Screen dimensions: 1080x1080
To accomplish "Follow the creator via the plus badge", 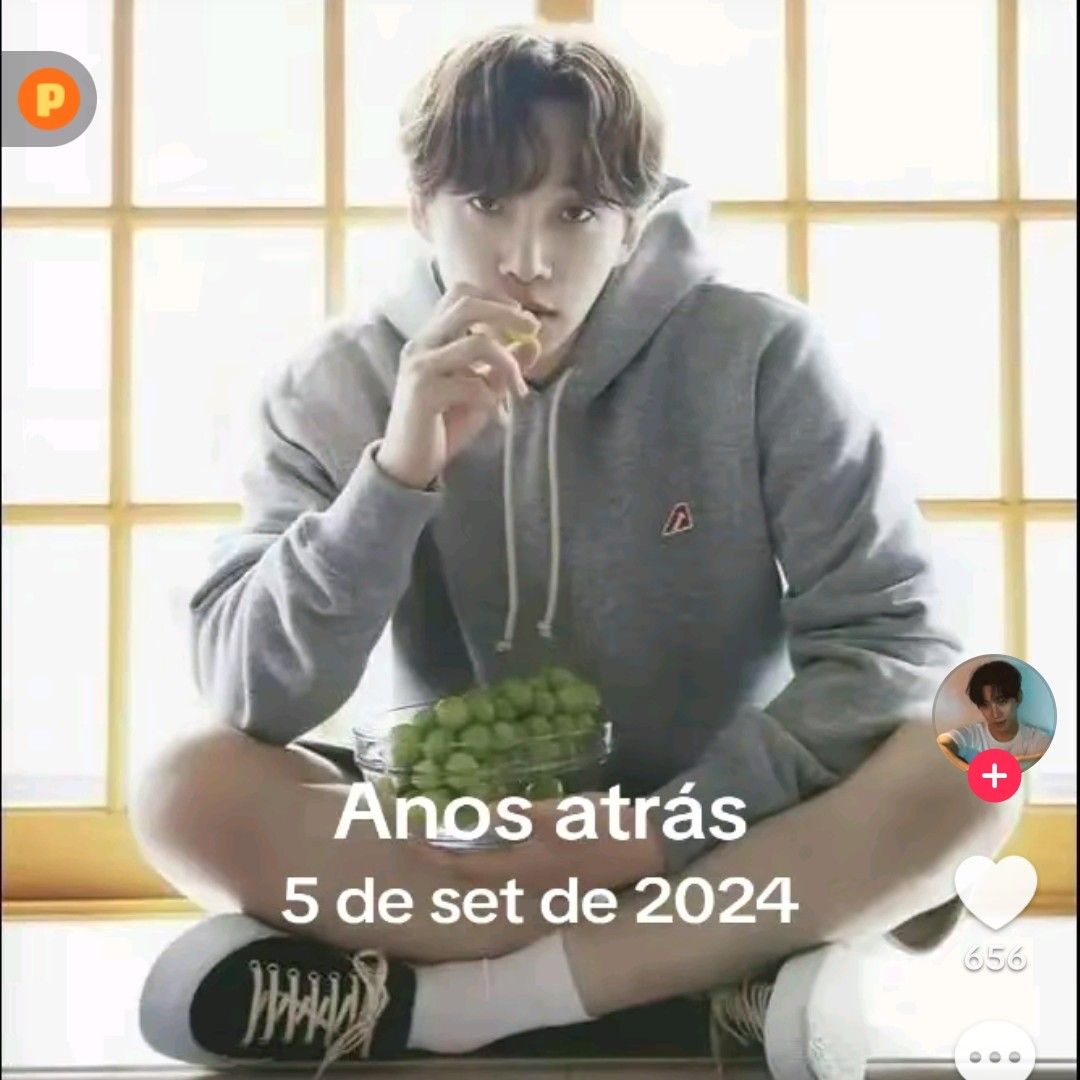I will click(x=994, y=774).
